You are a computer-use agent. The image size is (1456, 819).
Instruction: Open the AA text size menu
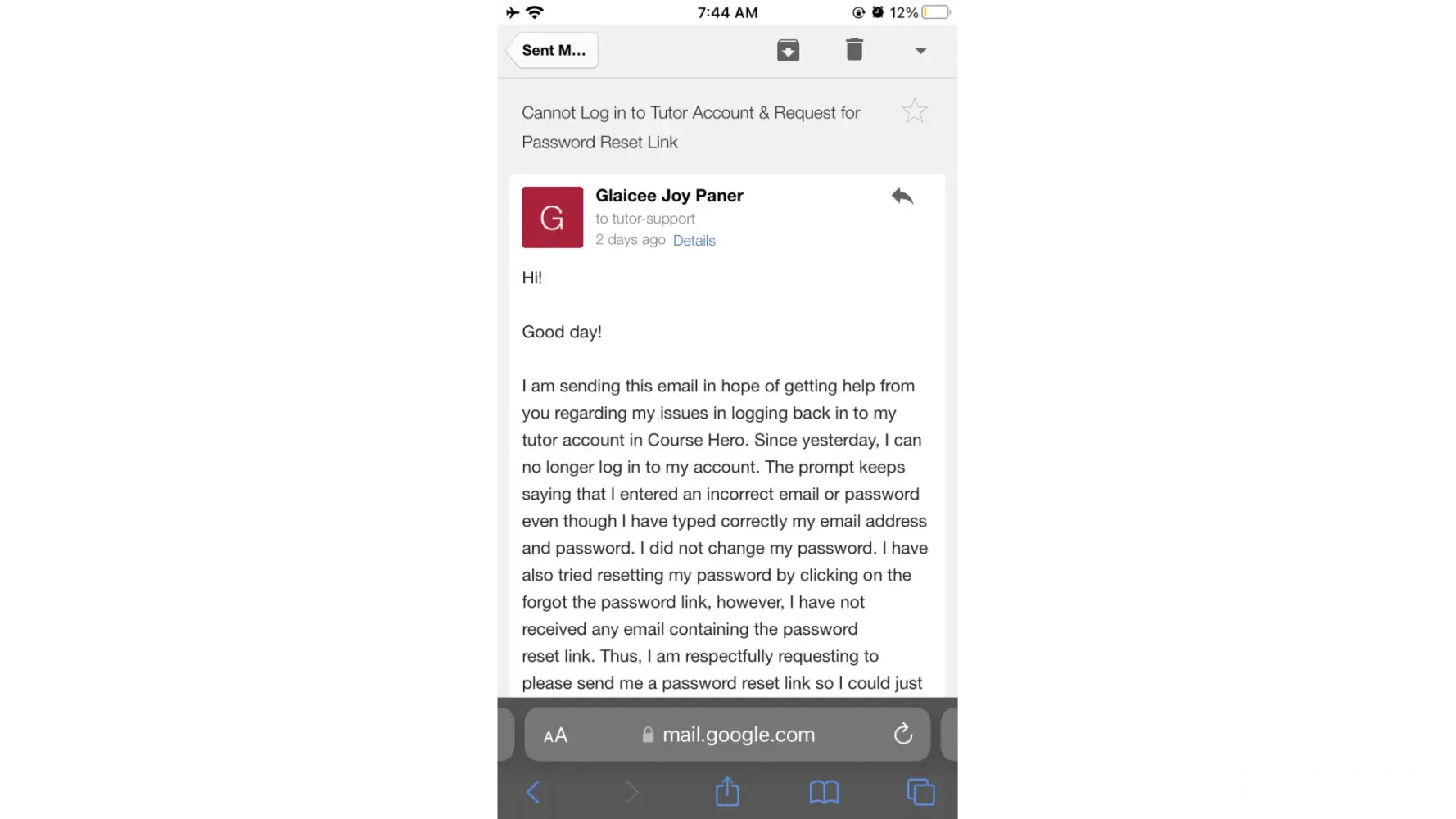pos(555,735)
